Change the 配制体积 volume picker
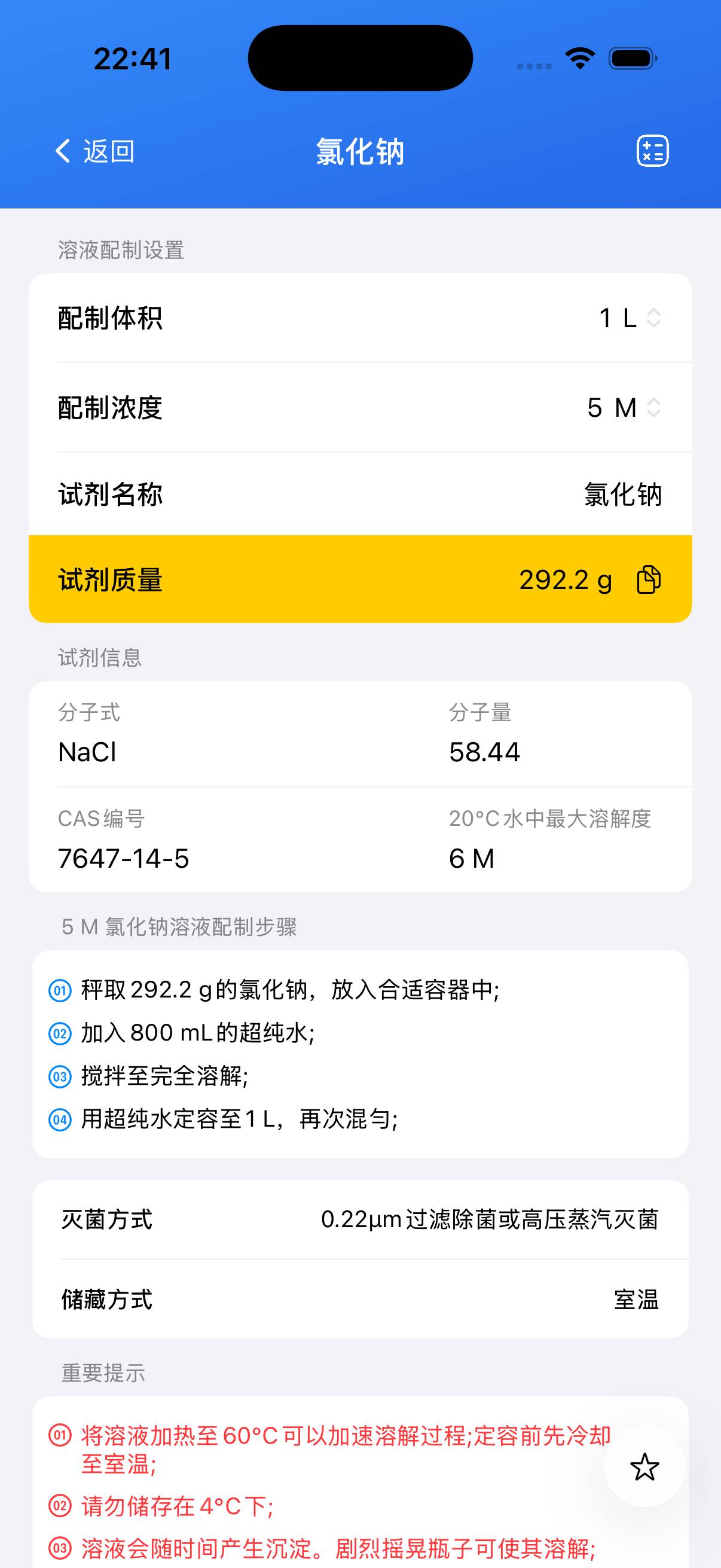 (630, 318)
